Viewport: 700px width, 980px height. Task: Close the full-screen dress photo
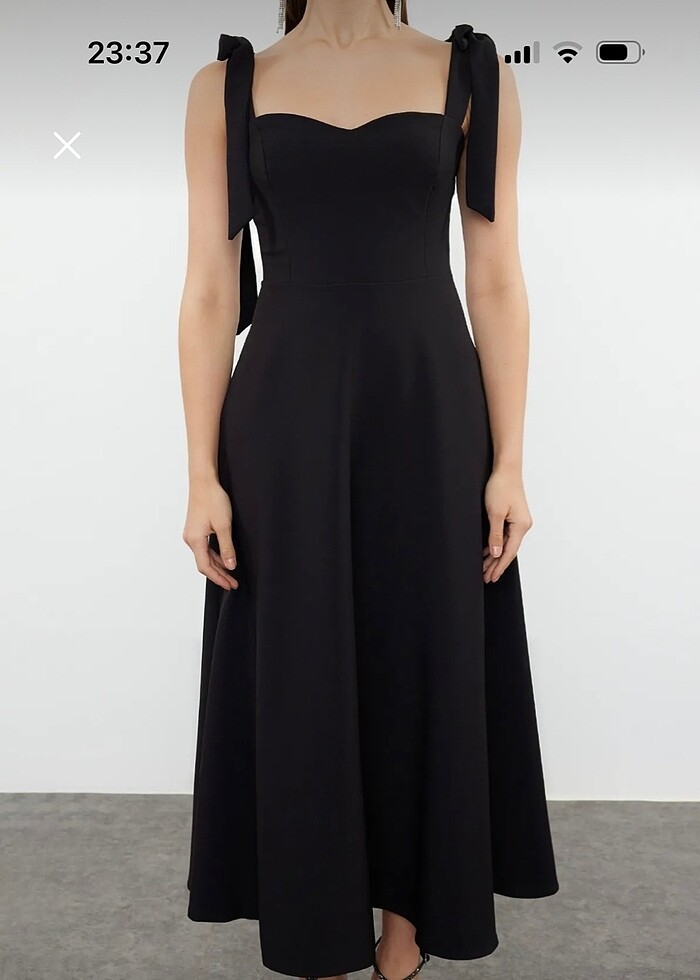(x=67, y=146)
